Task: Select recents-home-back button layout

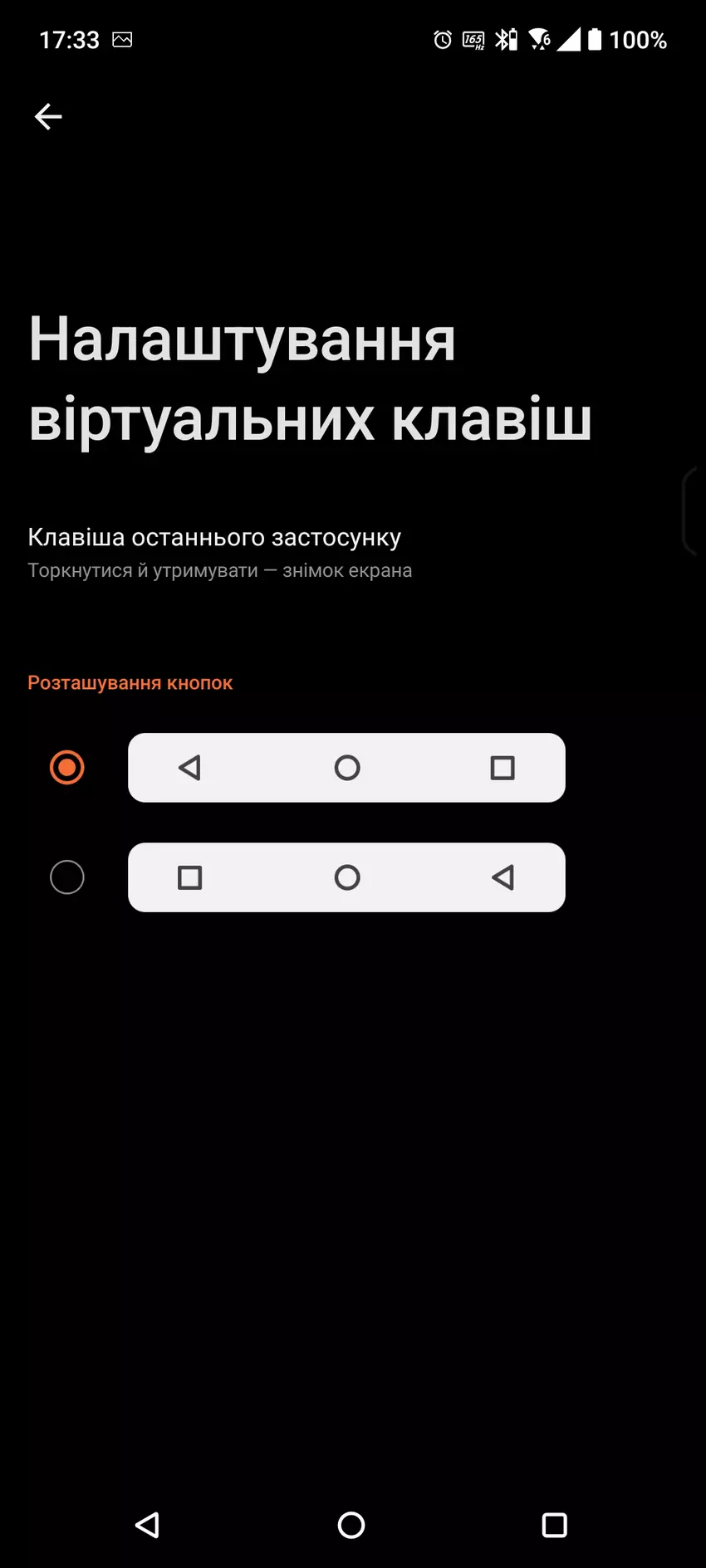Action: pos(67,877)
